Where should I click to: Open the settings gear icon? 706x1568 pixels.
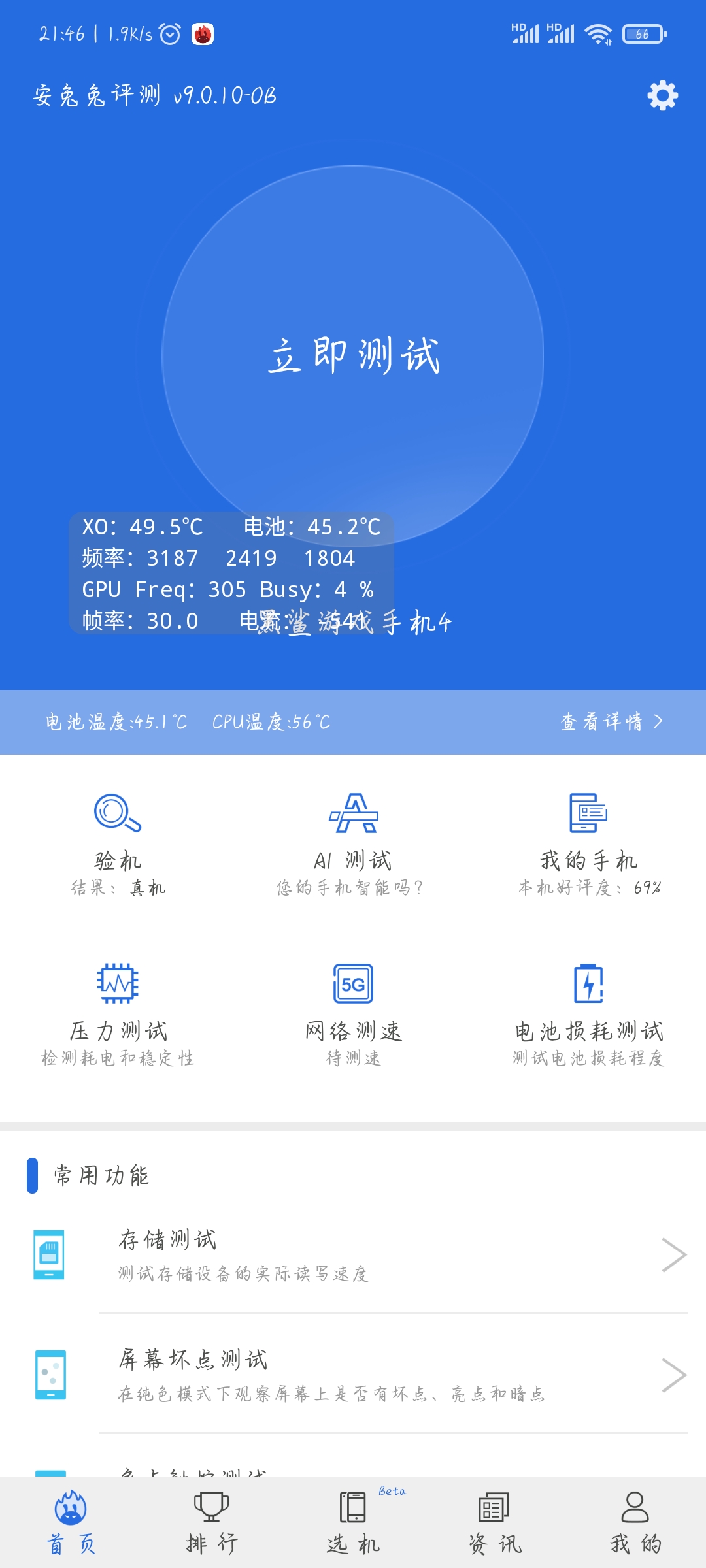pyautogui.click(x=662, y=95)
